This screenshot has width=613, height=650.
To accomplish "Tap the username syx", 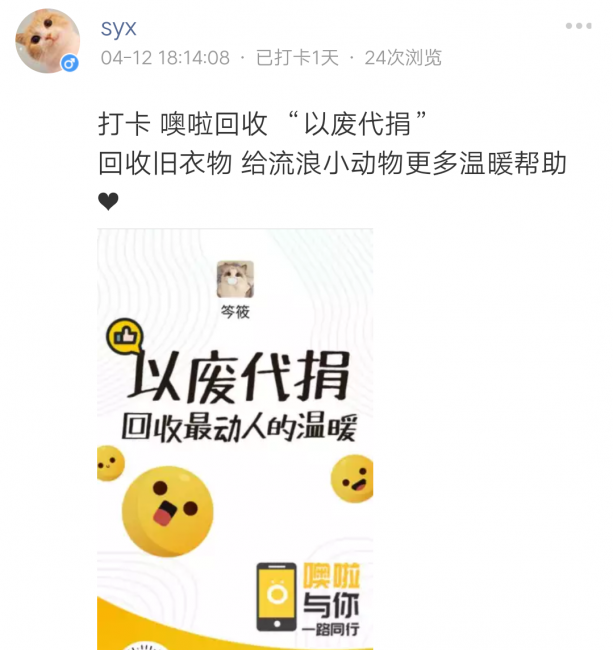I will point(119,28).
